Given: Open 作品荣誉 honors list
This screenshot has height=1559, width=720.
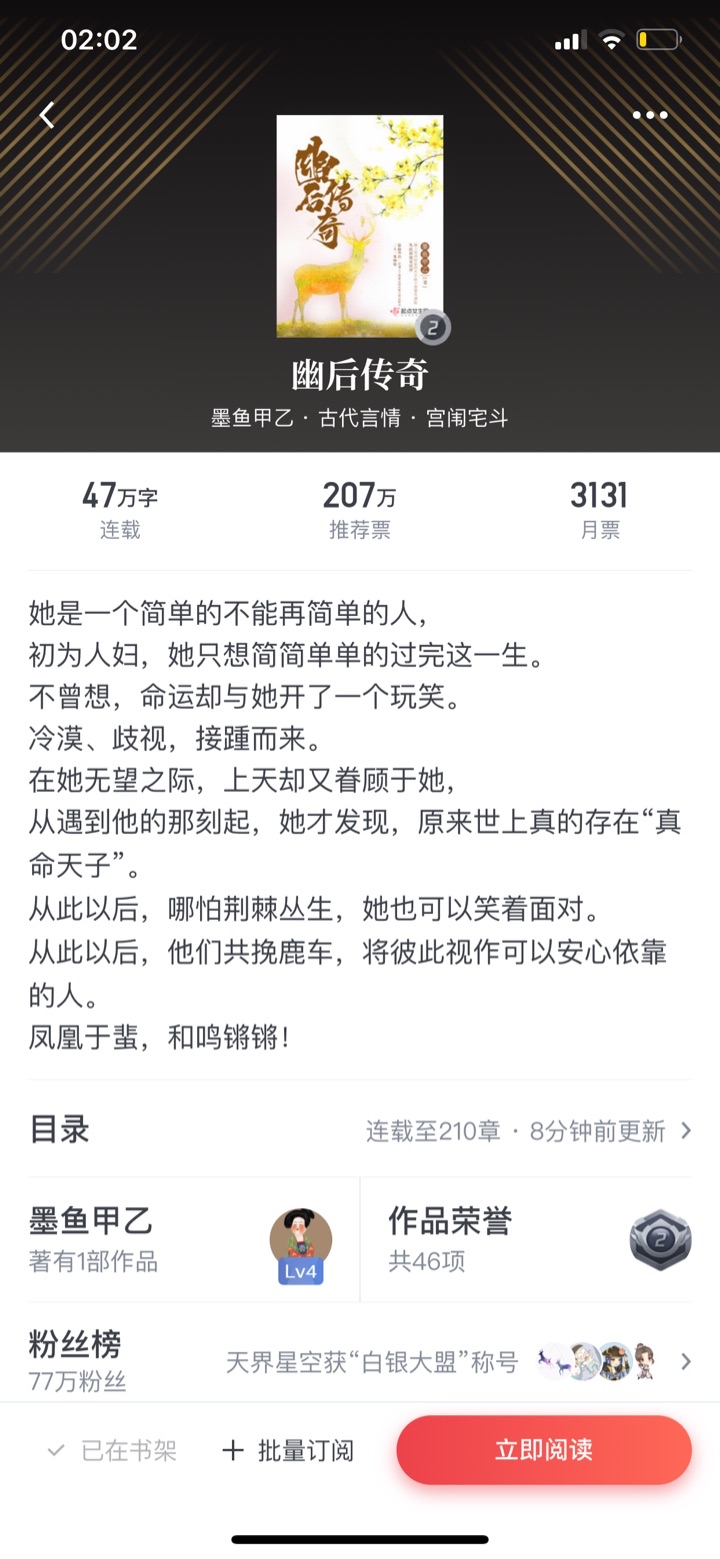Looking at the screenshot, I should pyautogui.click(x=540, y=1240).
